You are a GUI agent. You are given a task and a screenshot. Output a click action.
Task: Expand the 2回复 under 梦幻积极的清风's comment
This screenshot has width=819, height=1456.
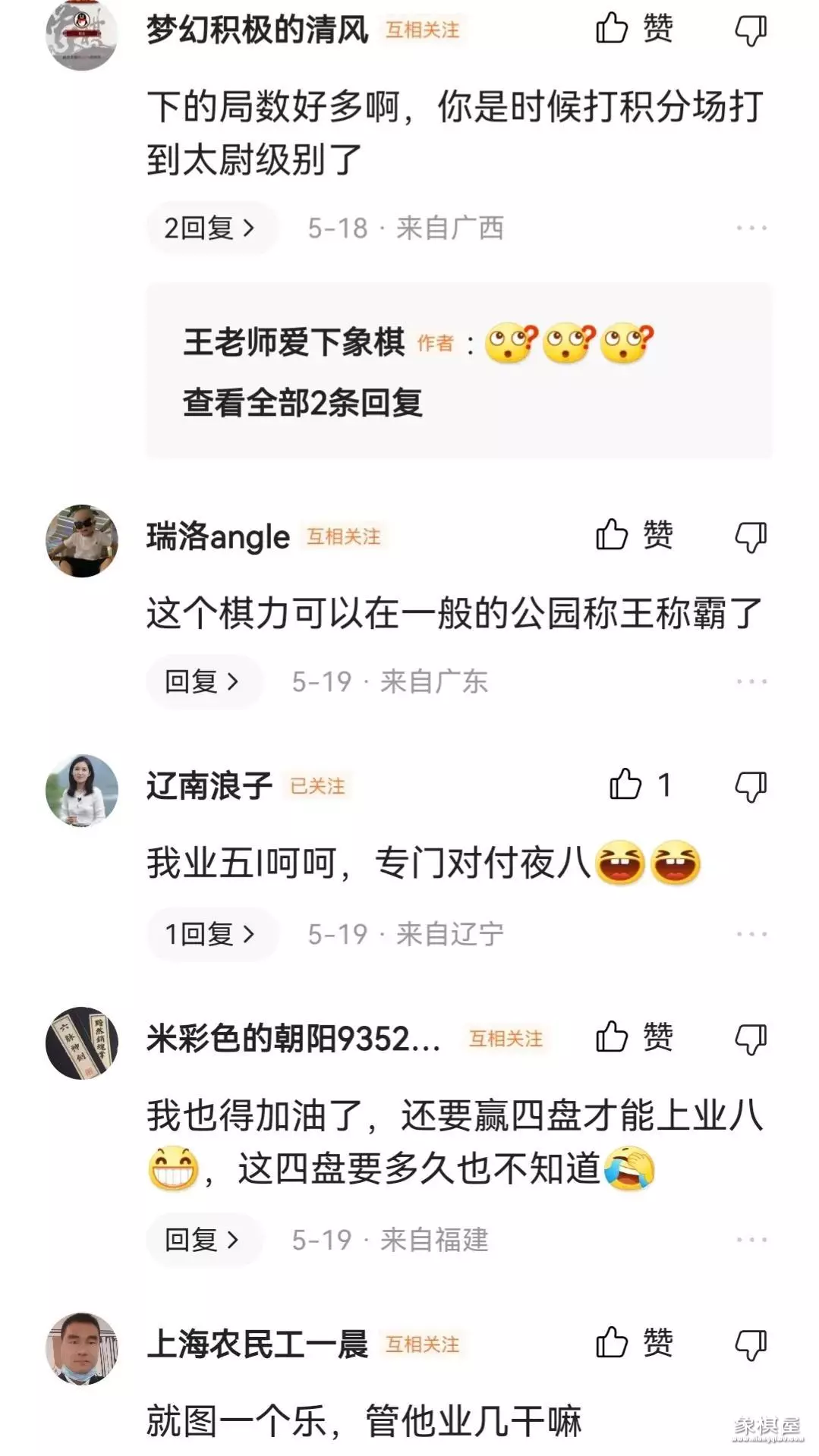tap(210, 228)
